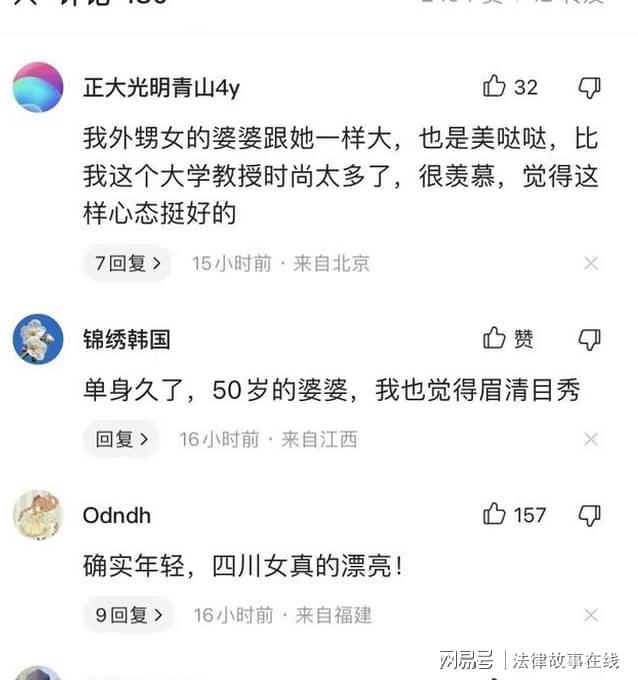
Task: Open 锦绣韩国's profile avatar
Action: point(38,339)
